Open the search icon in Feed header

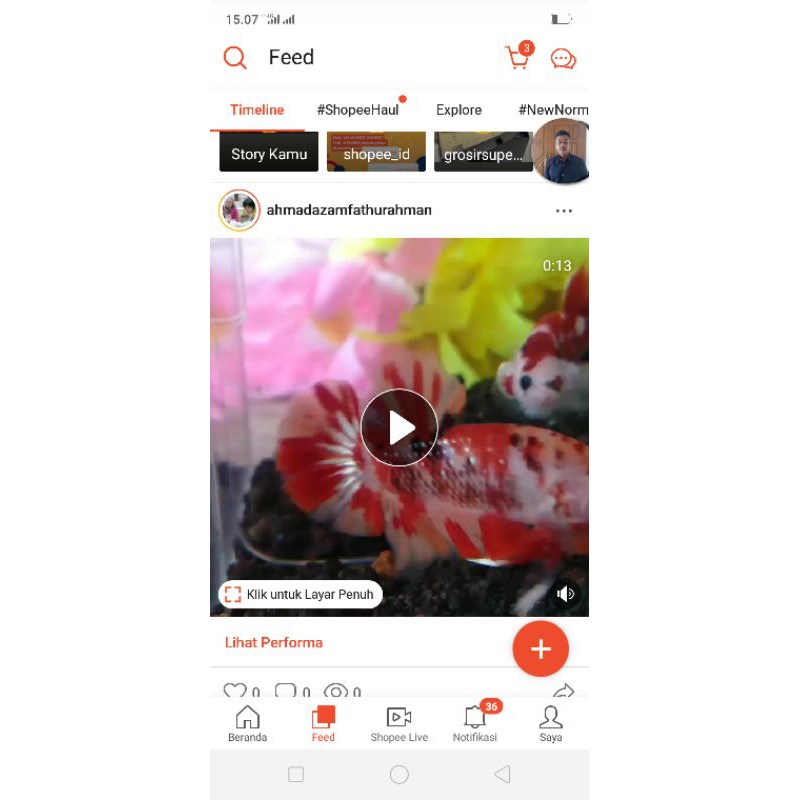click(x=235, y=58)
